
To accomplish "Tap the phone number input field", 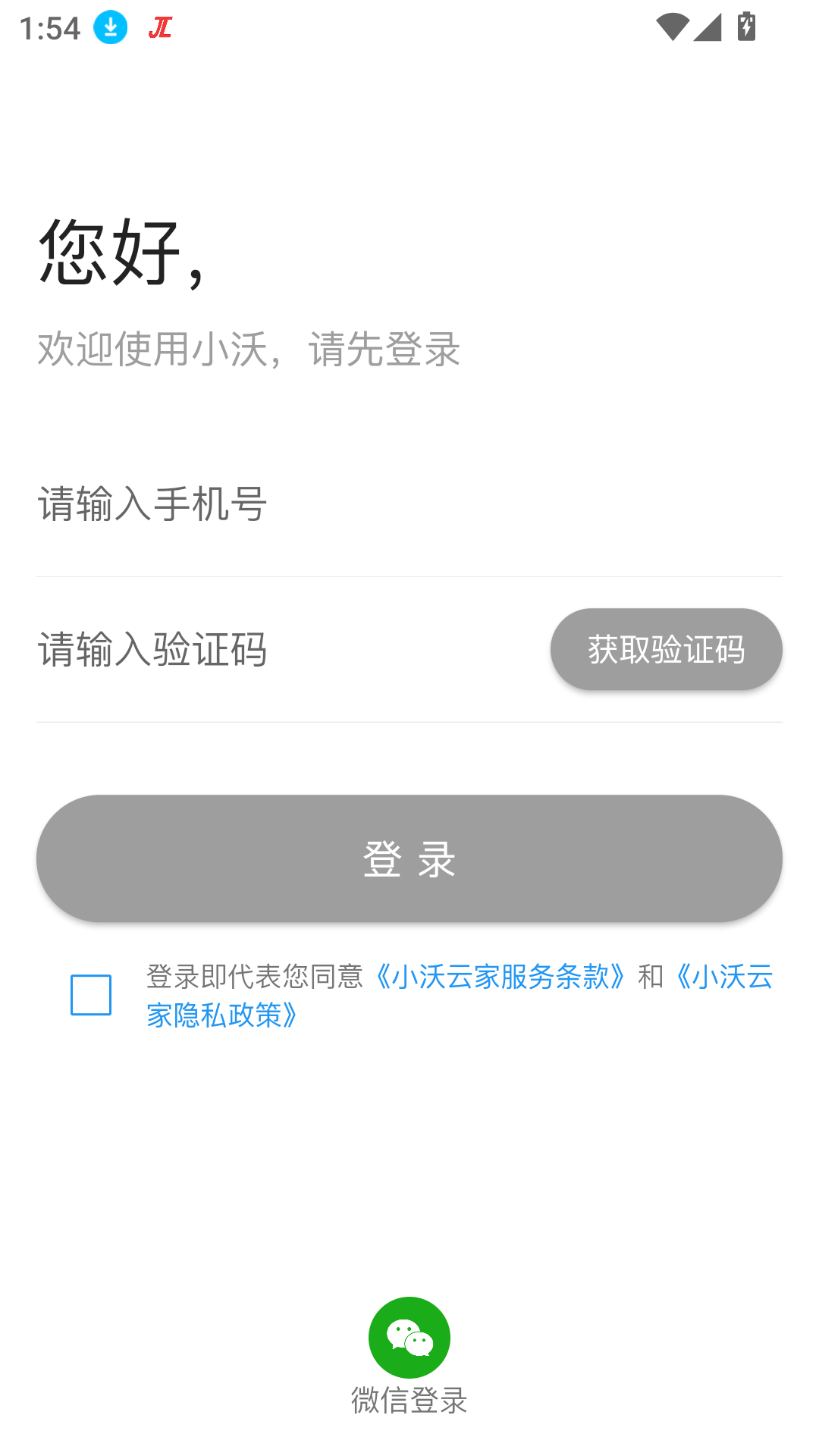I will [x=409, y=504].
